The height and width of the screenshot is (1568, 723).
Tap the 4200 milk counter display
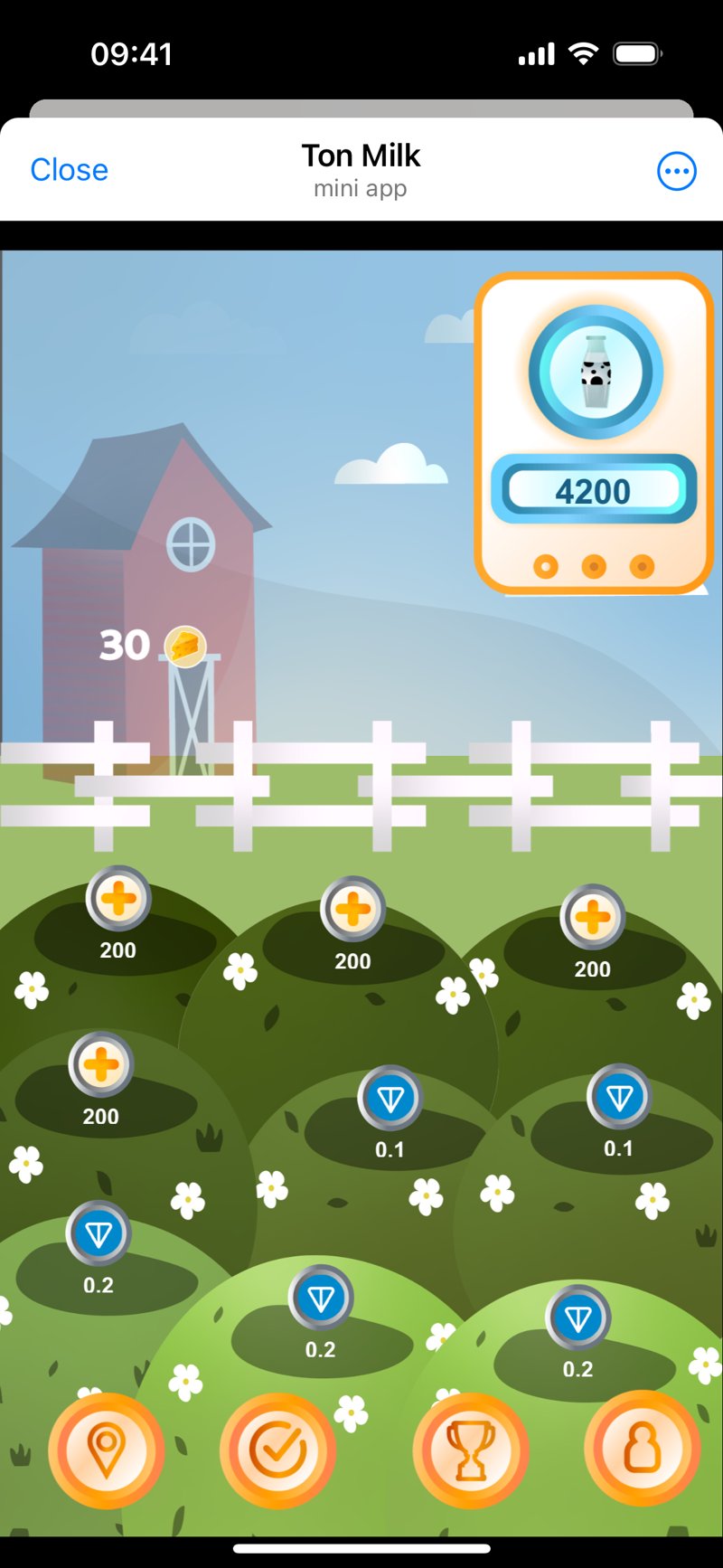(596, 490)
